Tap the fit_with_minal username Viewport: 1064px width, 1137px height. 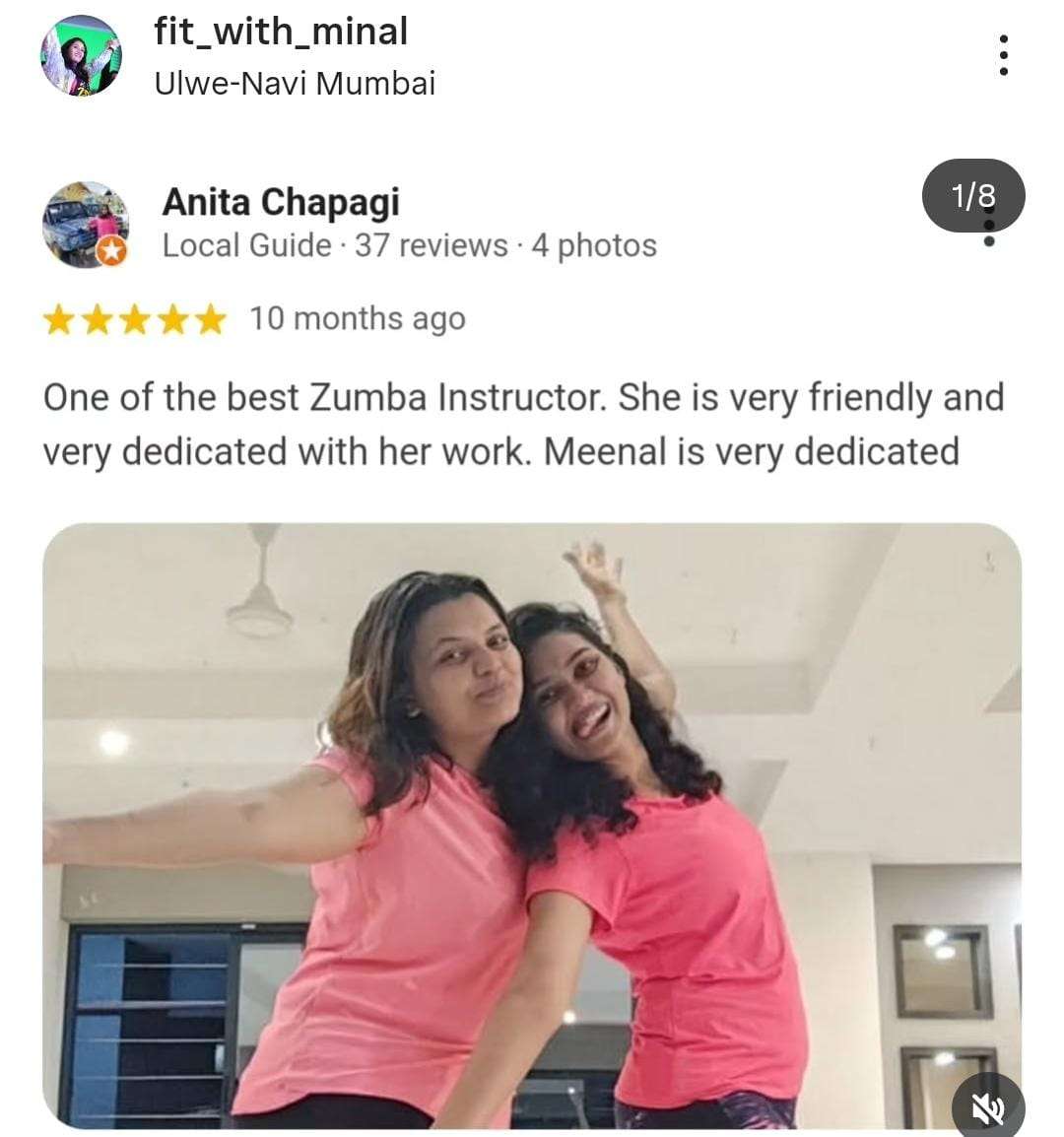[281, 32]
